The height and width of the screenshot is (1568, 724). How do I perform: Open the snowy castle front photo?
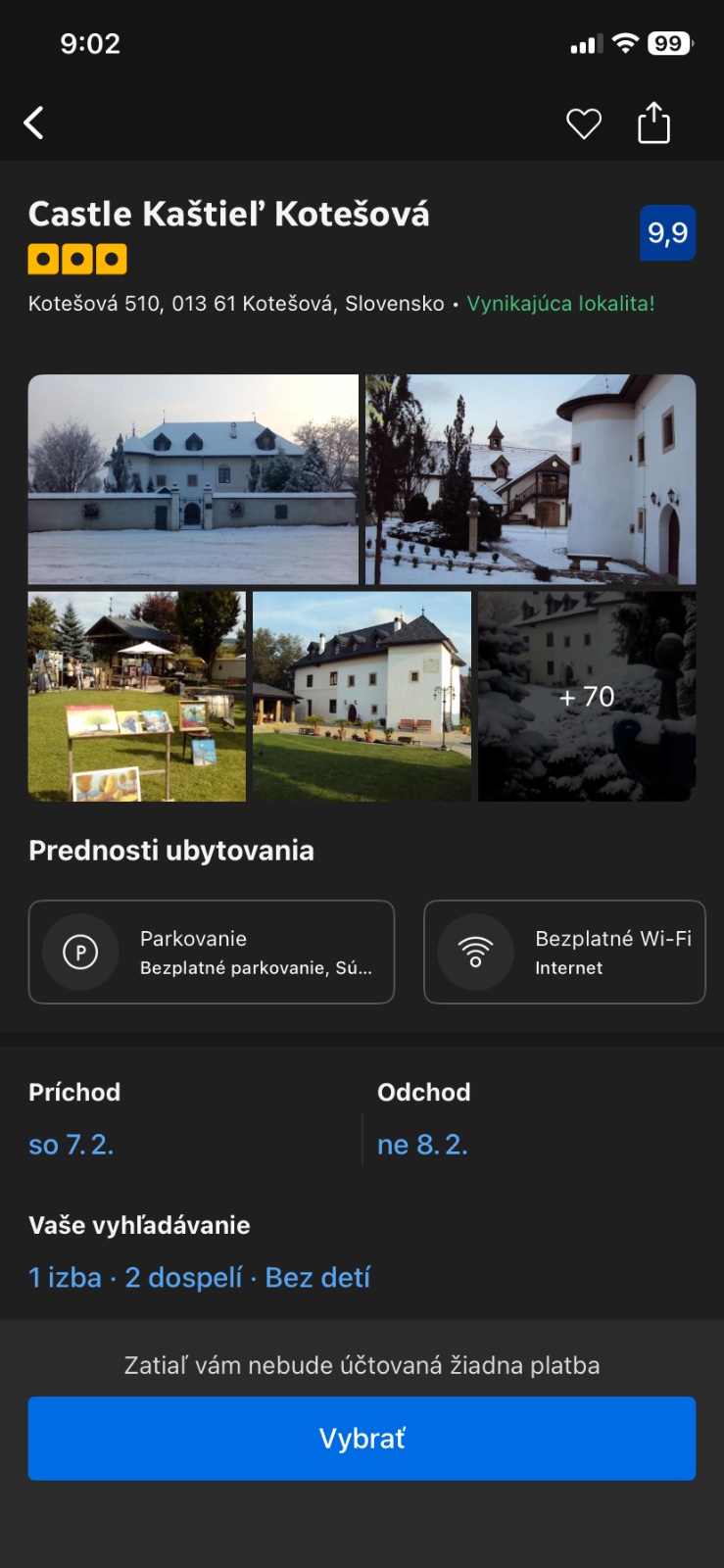193,479
